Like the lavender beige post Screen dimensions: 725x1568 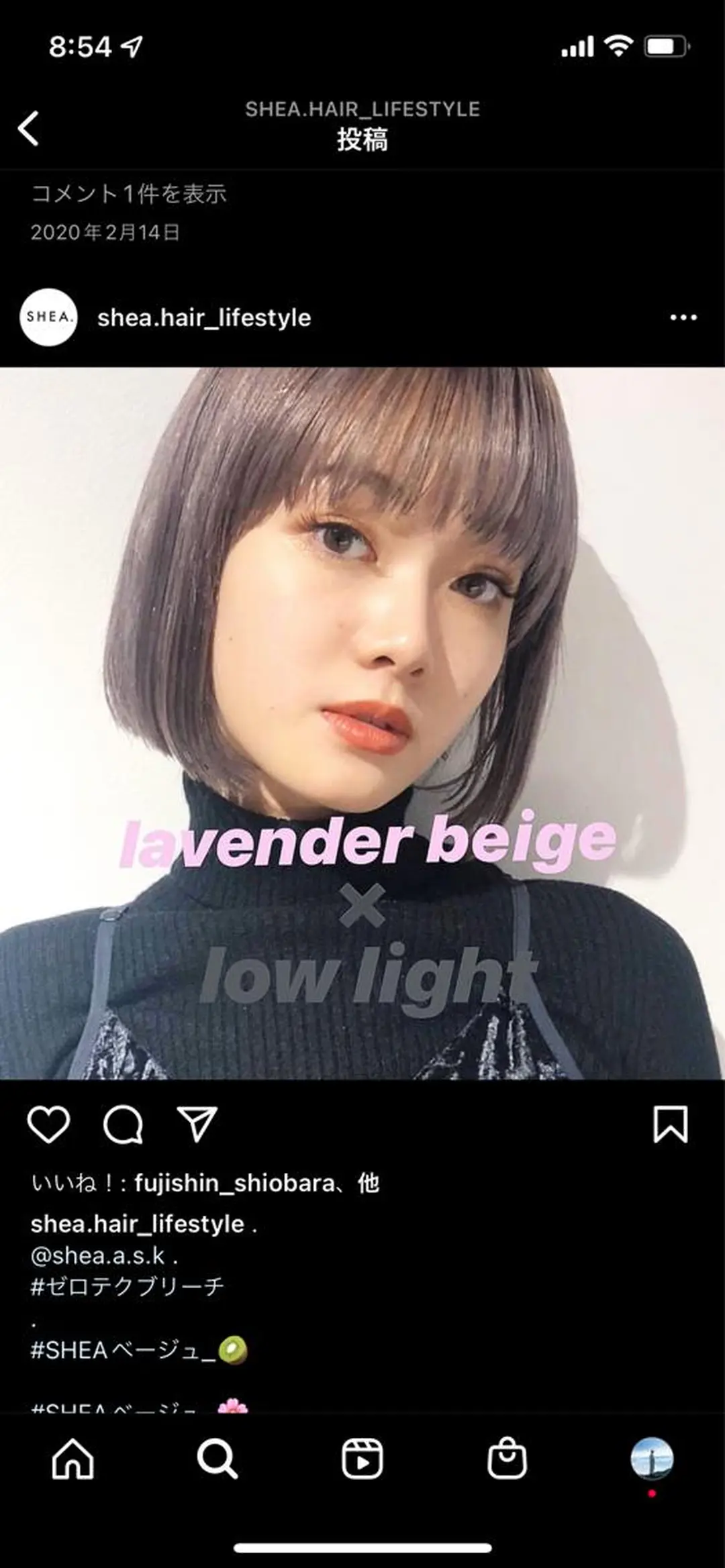pos(48,1125)
